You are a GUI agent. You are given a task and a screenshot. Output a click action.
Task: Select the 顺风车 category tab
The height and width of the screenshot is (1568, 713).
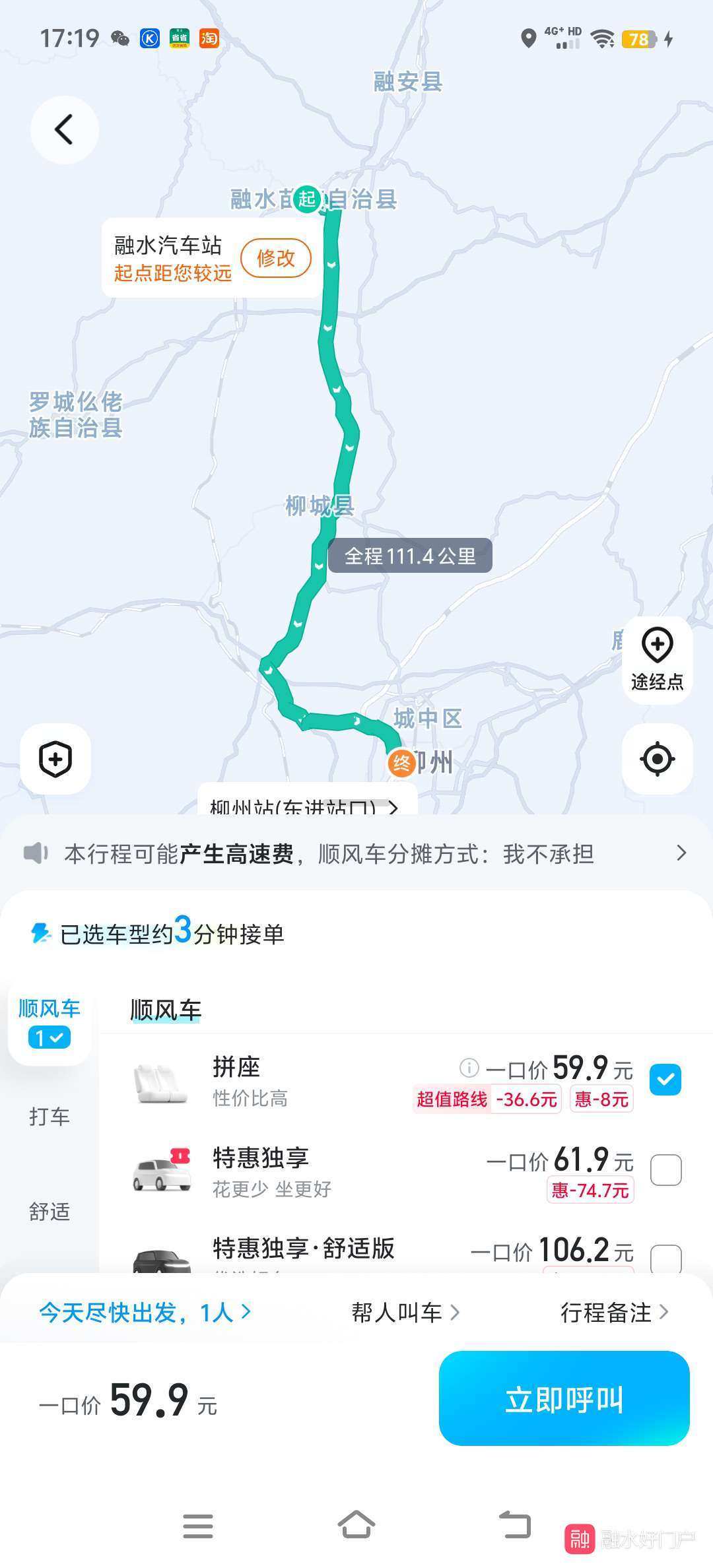tap(49, 1022)
